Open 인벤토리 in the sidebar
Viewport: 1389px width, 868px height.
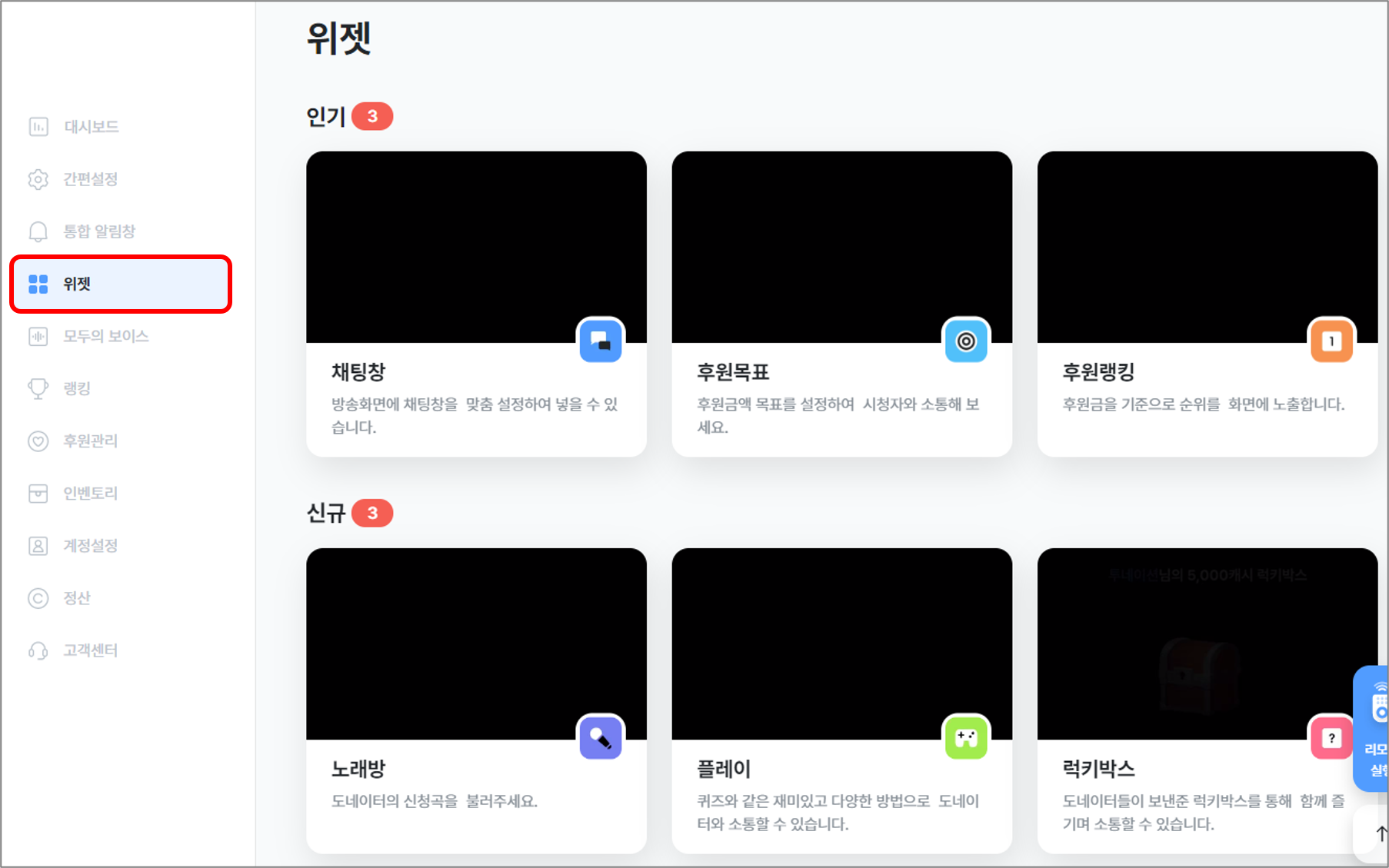(x=90, y=493)
